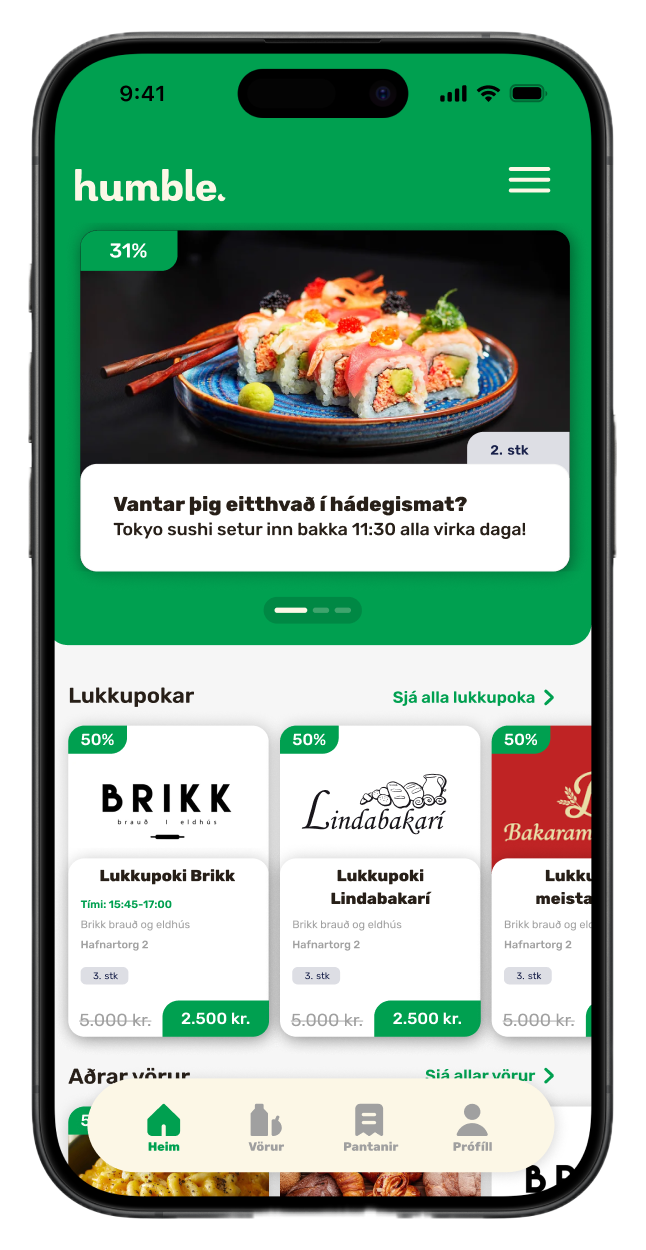Open the hamburger menu
The width and height of the screenshot is (646, 1250).
529,180
